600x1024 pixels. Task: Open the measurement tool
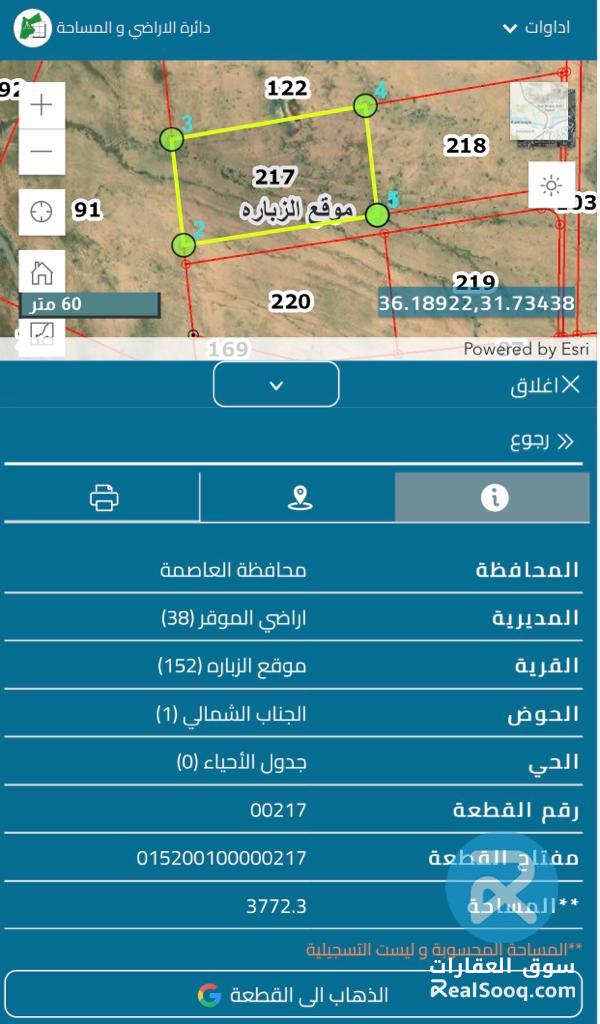click(x=42, y=335)
